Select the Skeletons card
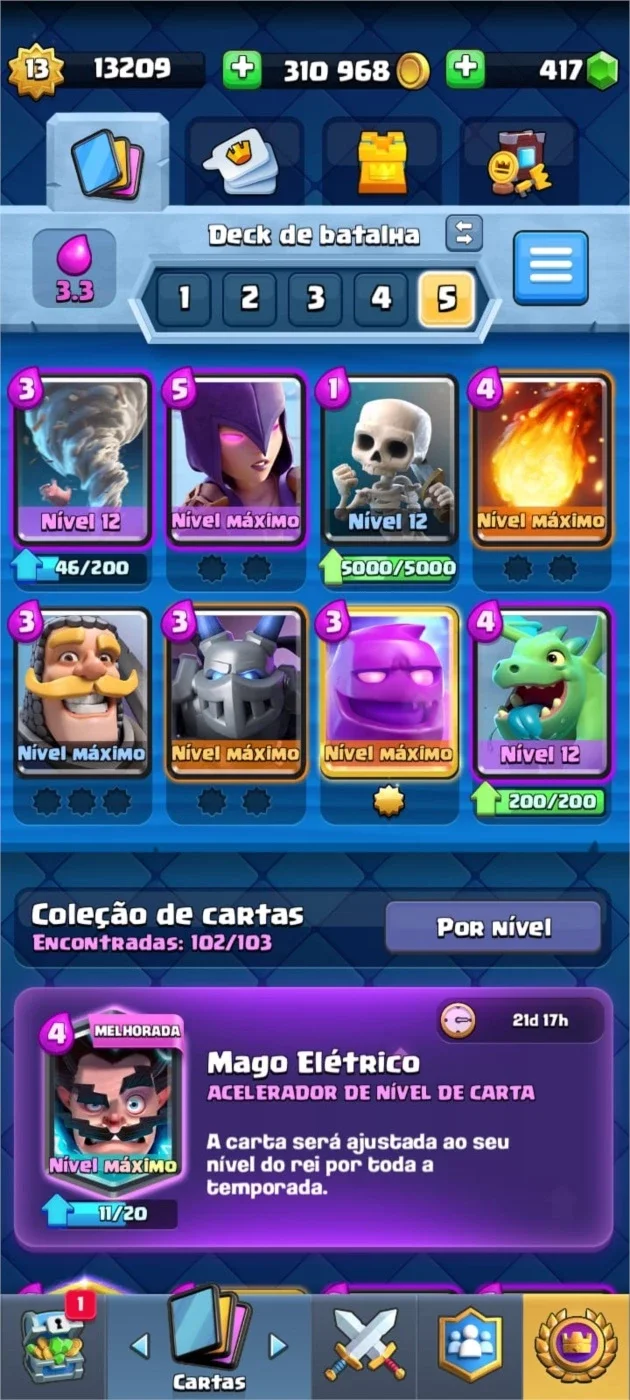The height and width of the screenshot is (1400, 630). click(389, 461)
